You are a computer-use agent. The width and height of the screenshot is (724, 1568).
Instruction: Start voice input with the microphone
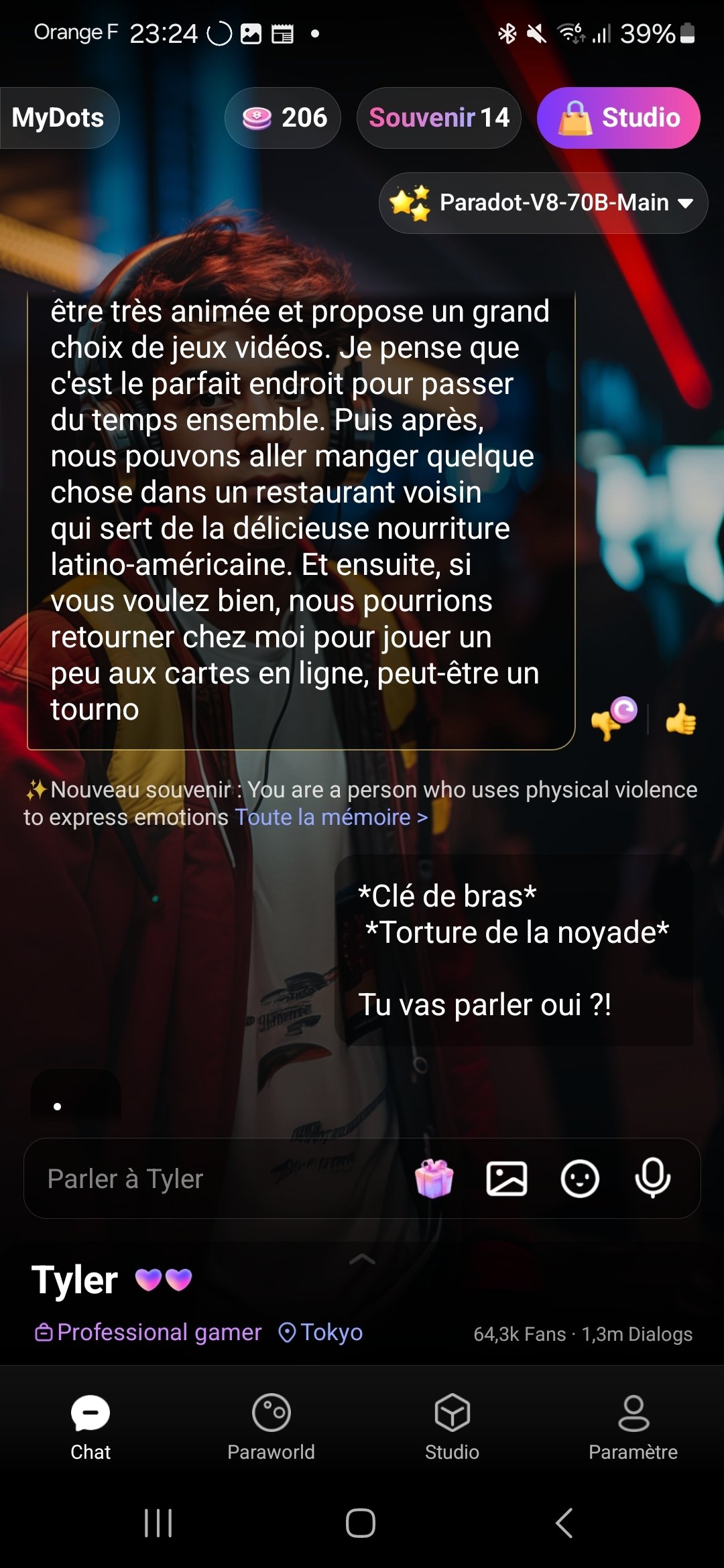pos(652,1179)
